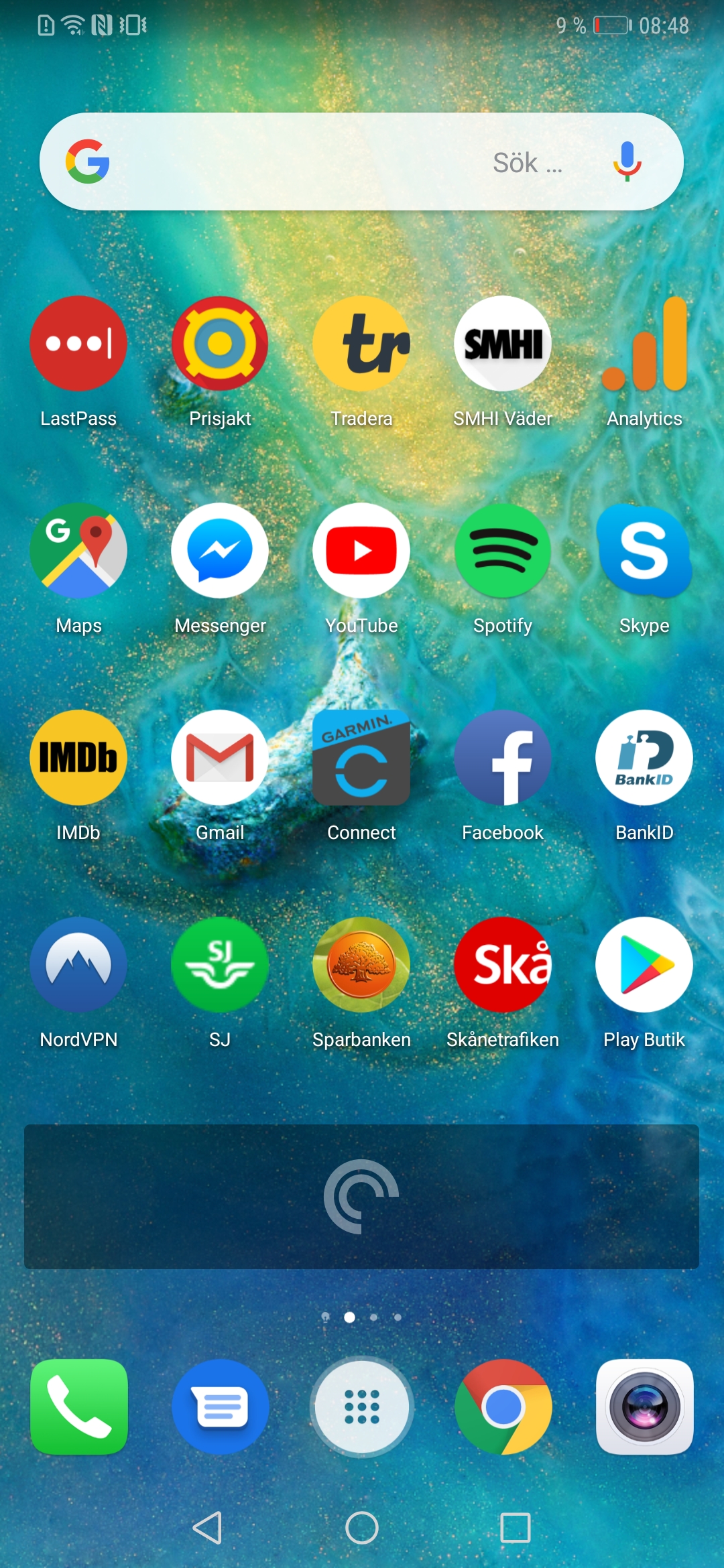This screenshot has height=1568, width=724.
Task: Open BankID
Action: (x=644, y=758)
